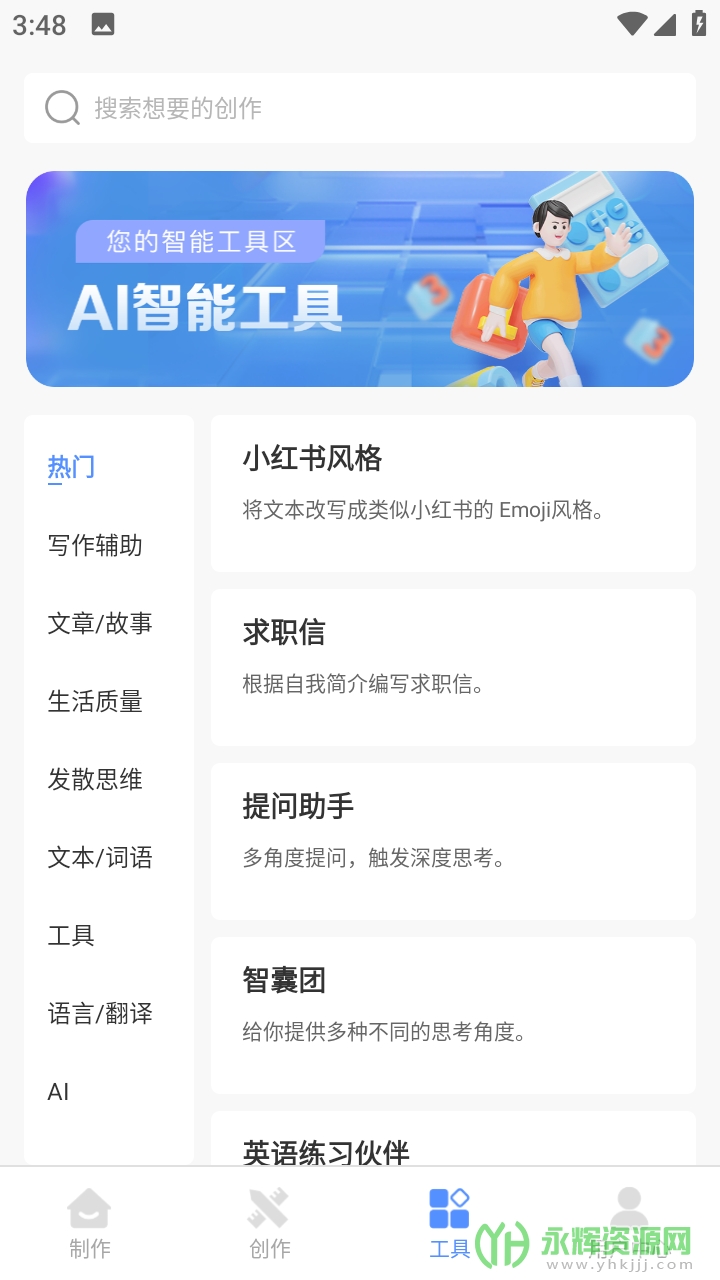Open the AI智能工具 banner
The image size is (720, 1280).
(x=360, y=279)
